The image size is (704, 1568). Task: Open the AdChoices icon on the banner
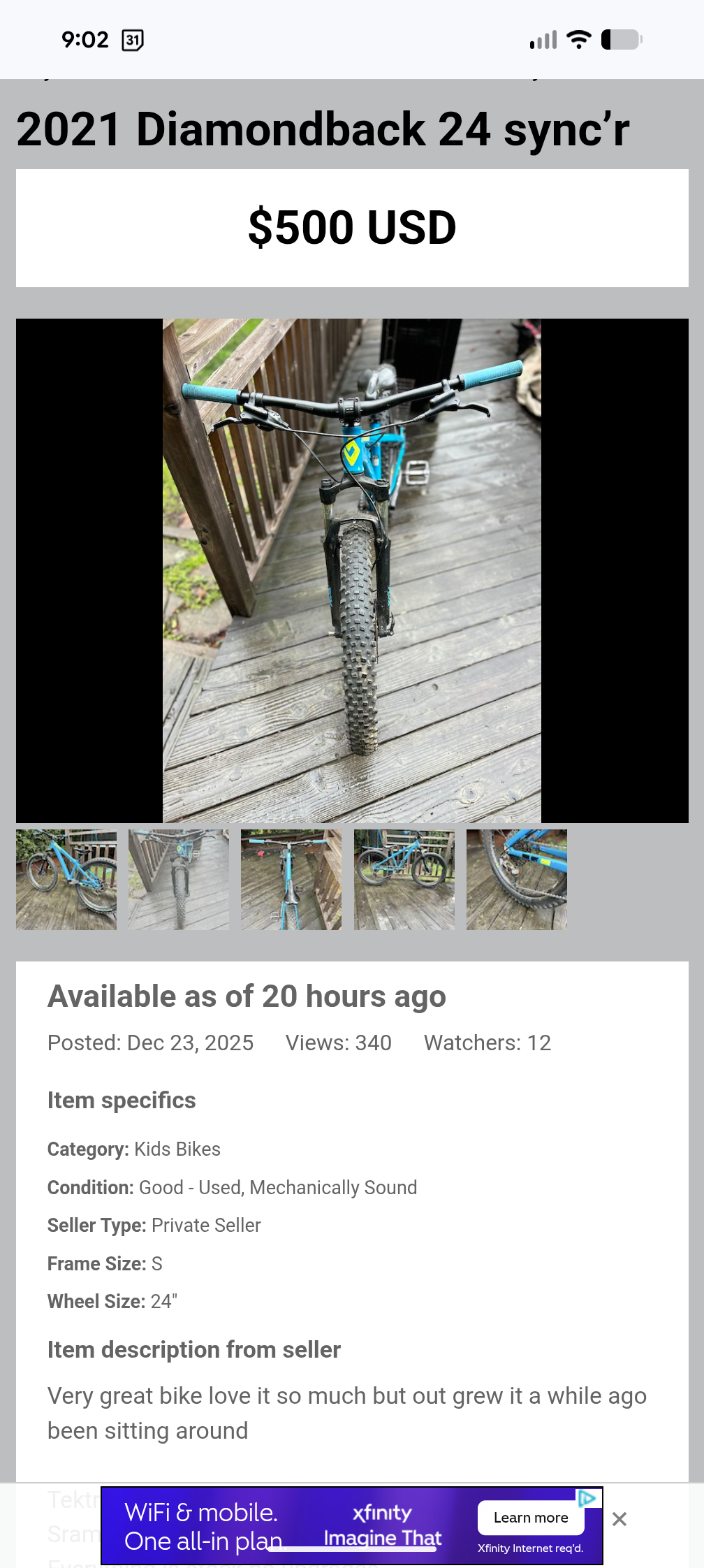pyautogui.click(x=587, y=1498)
